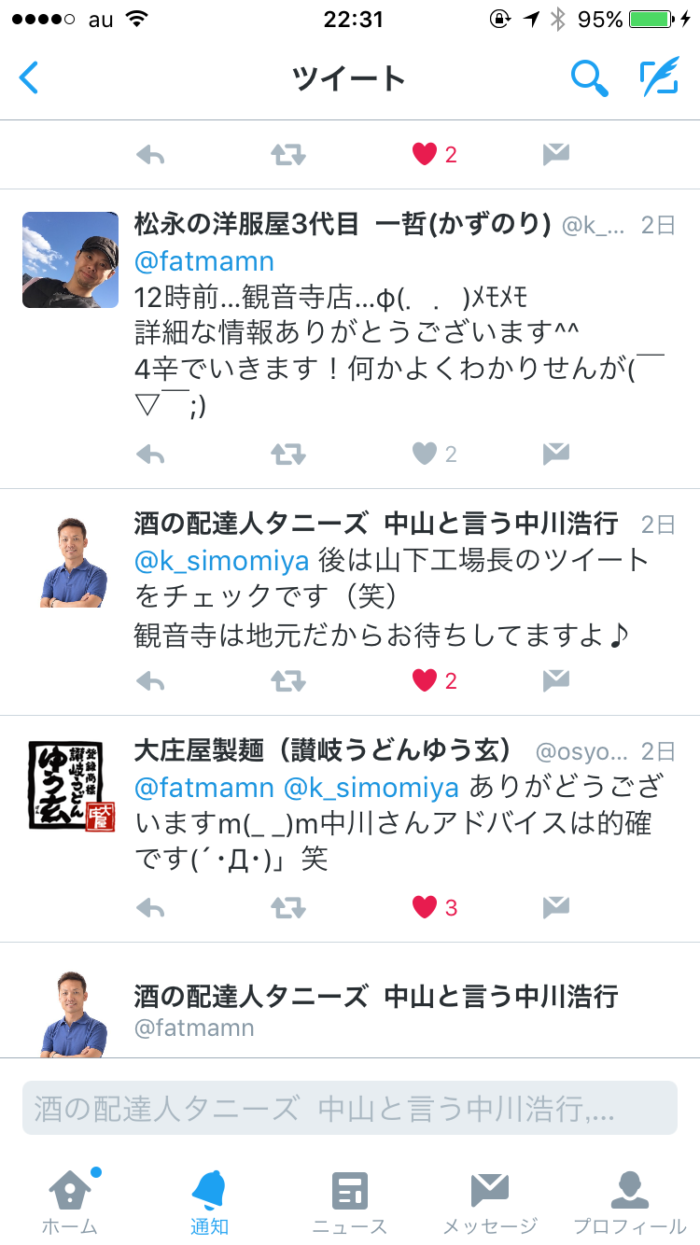Viewport: 700px width, 1245px height.
Task: Switch to the 通知 tab
Action: (x=210, y=1203)
